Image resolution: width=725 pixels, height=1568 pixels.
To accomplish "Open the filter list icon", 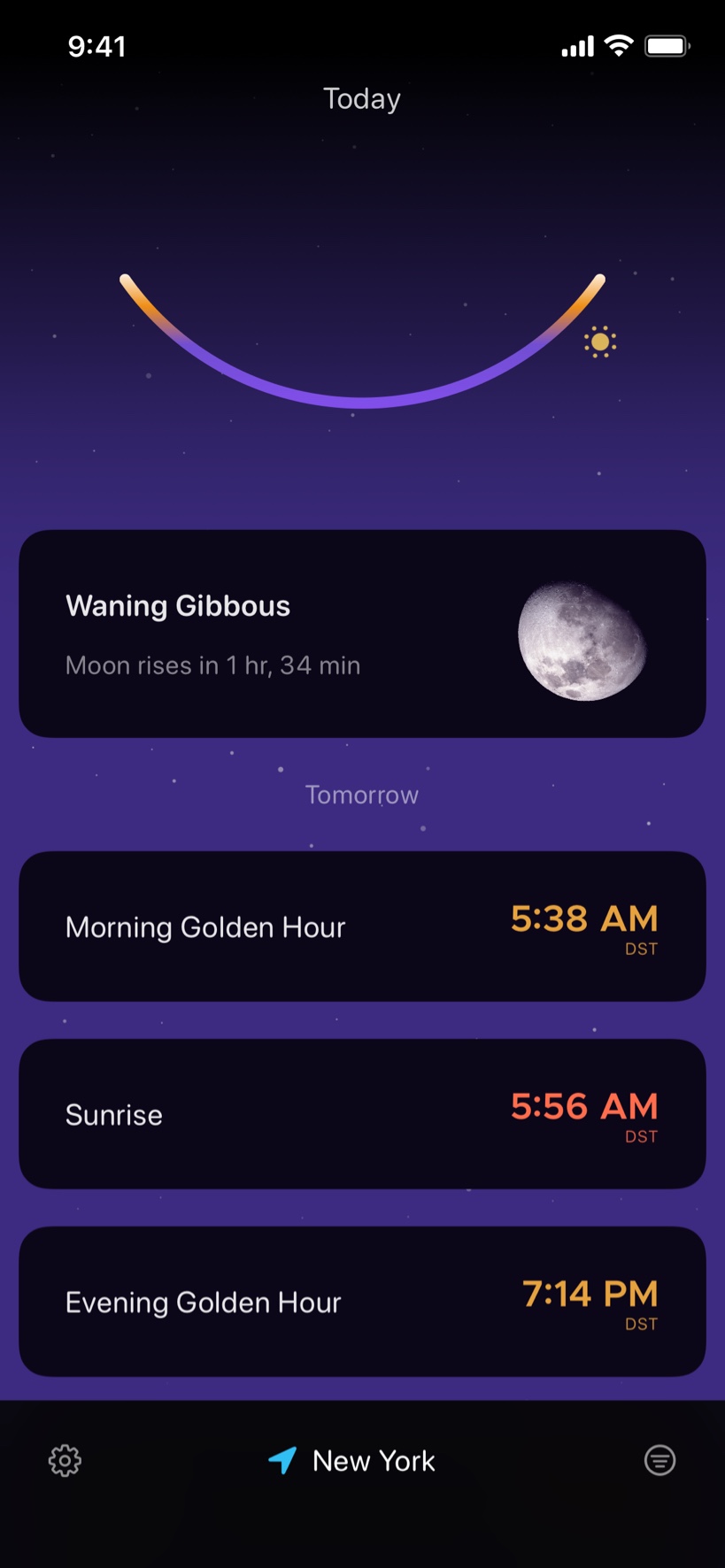I will click(x=659, y=1460).
